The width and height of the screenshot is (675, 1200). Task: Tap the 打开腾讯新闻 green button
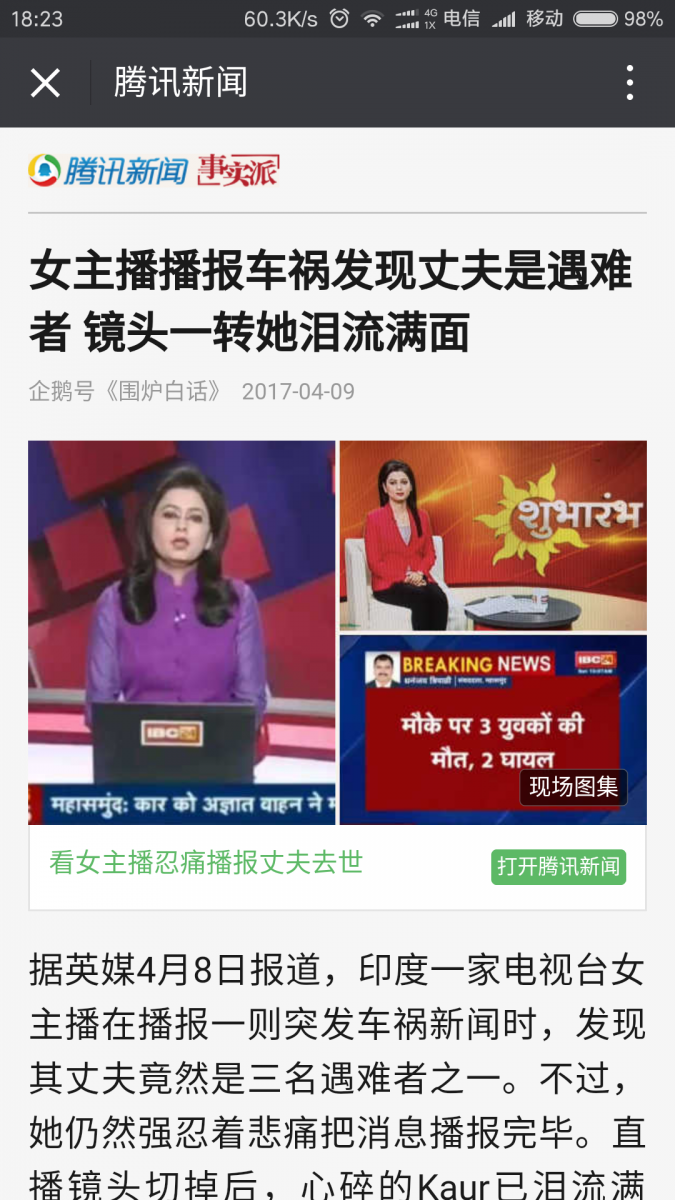(558, 866)
